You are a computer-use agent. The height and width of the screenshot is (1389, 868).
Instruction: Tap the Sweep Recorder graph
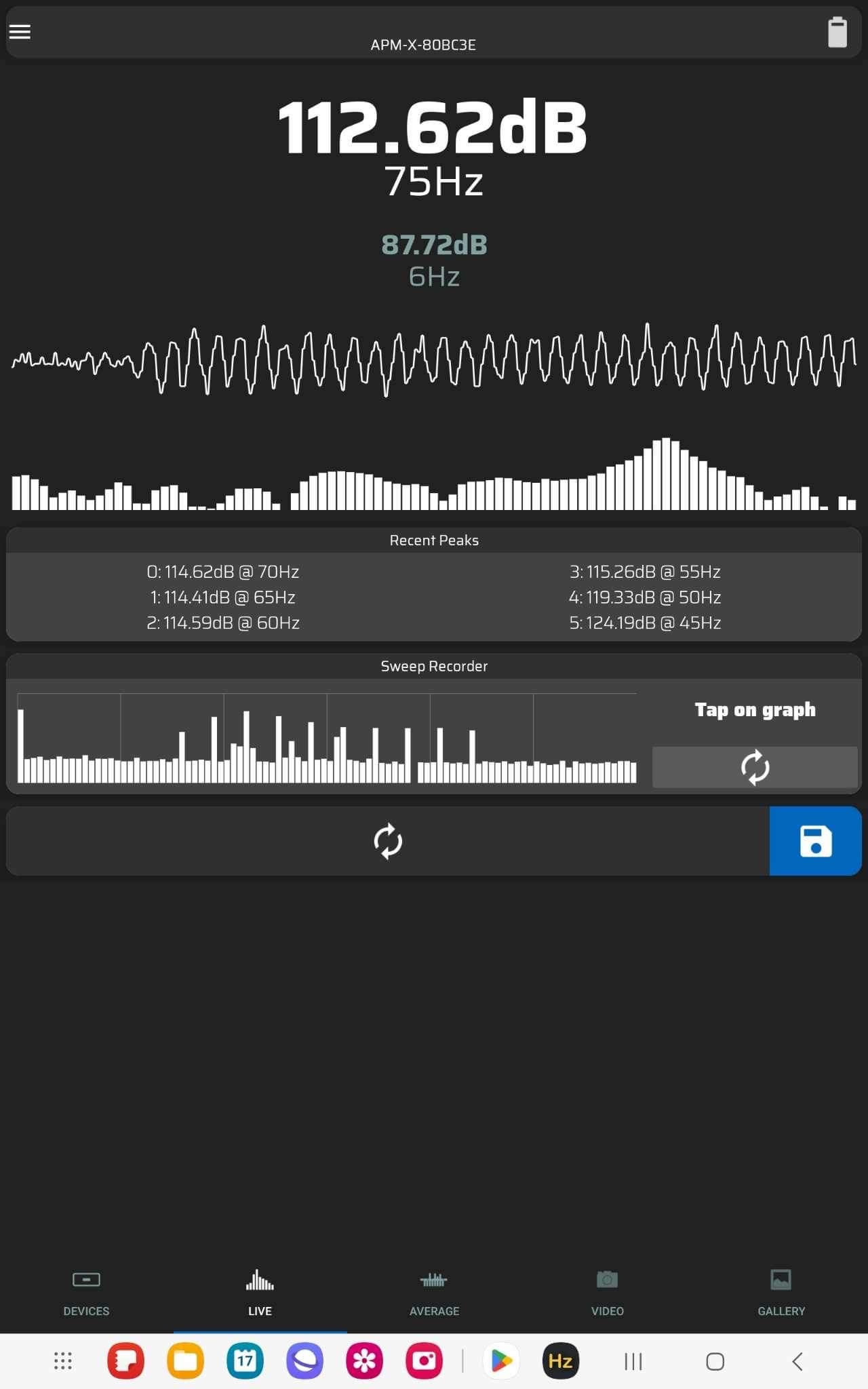point(327,738)
